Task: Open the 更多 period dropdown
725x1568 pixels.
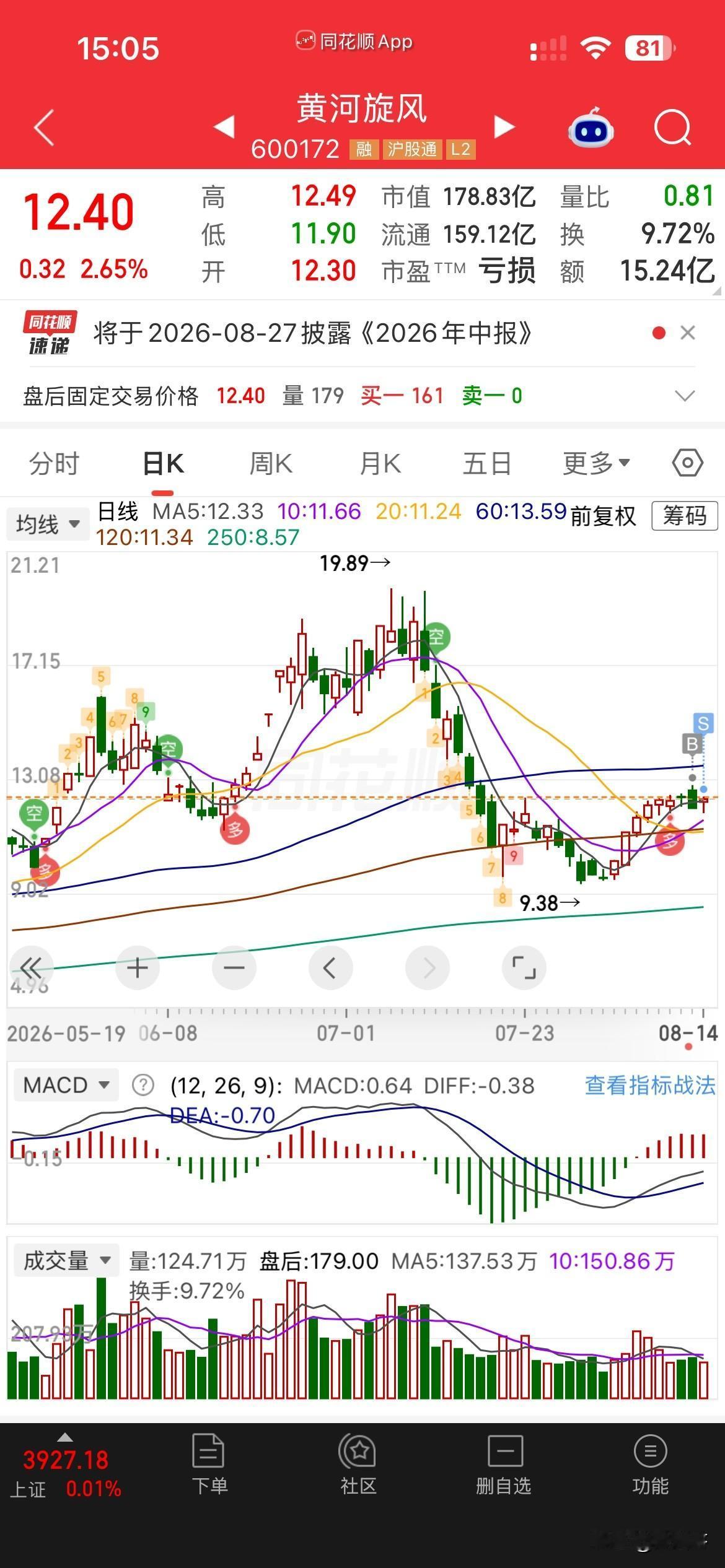Action: pyautogui.click(x=596, y=463)
